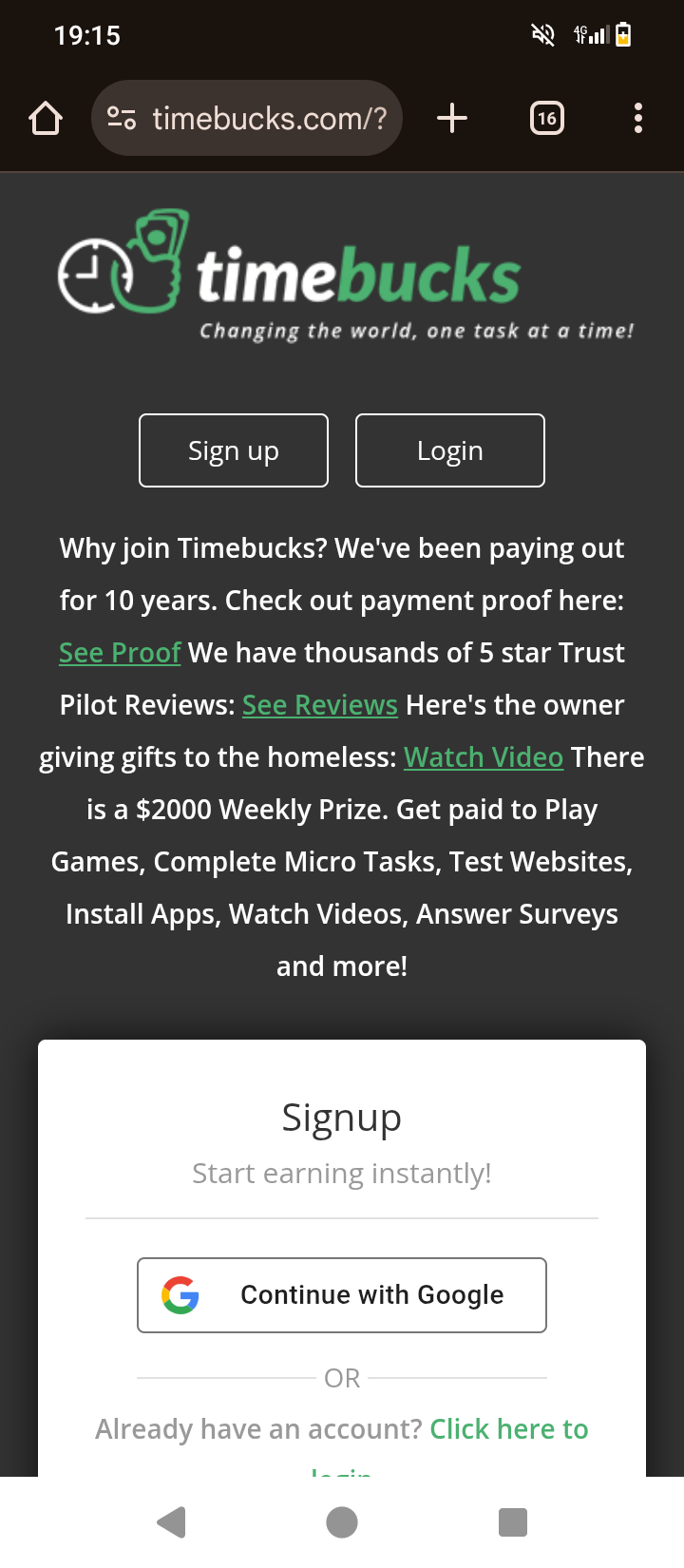The image size is (684, 1568).
Task: Open the browser overflow menu
Action: (x=638, y=119)
